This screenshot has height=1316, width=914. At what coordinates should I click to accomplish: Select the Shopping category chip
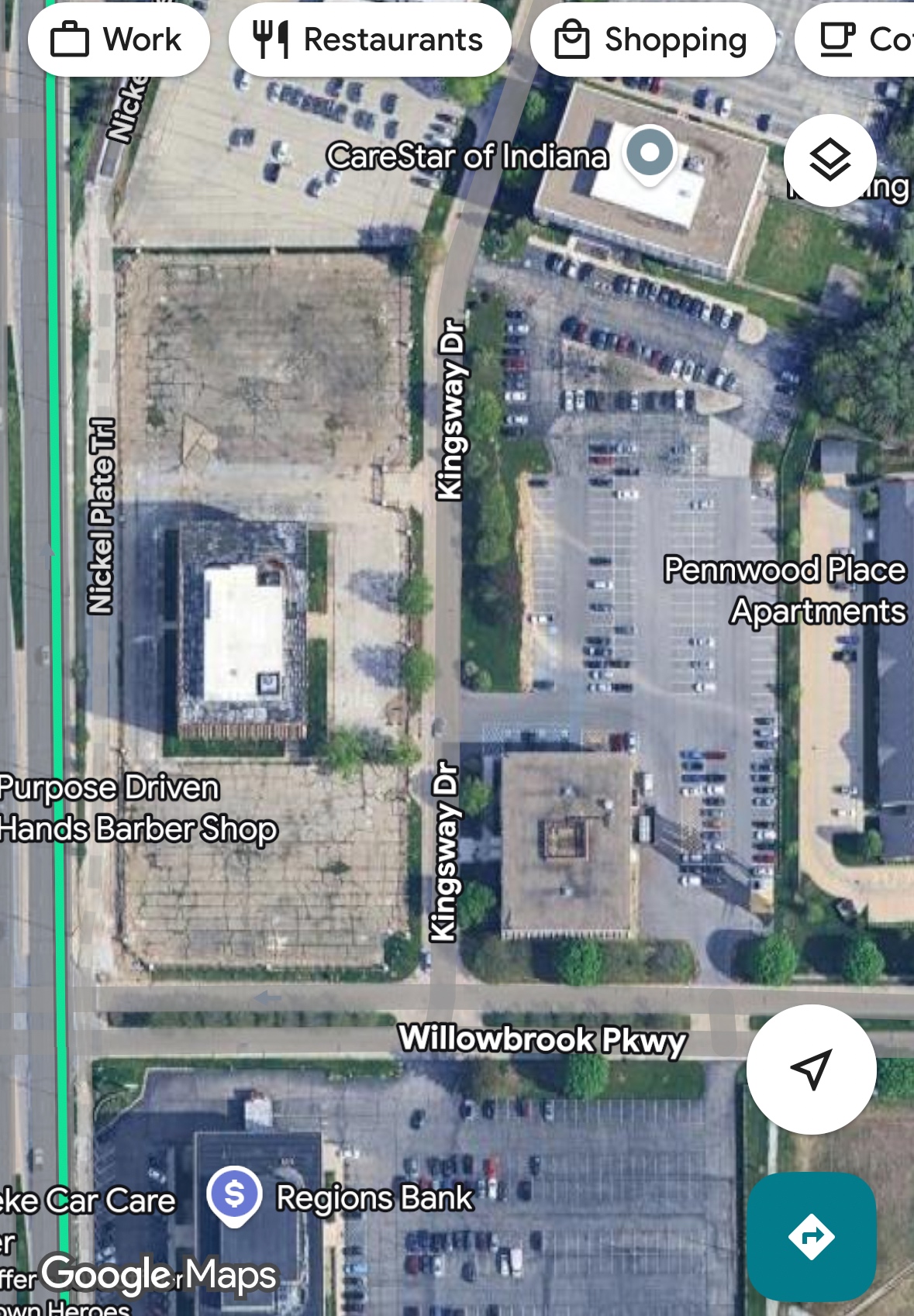(652, 40)
